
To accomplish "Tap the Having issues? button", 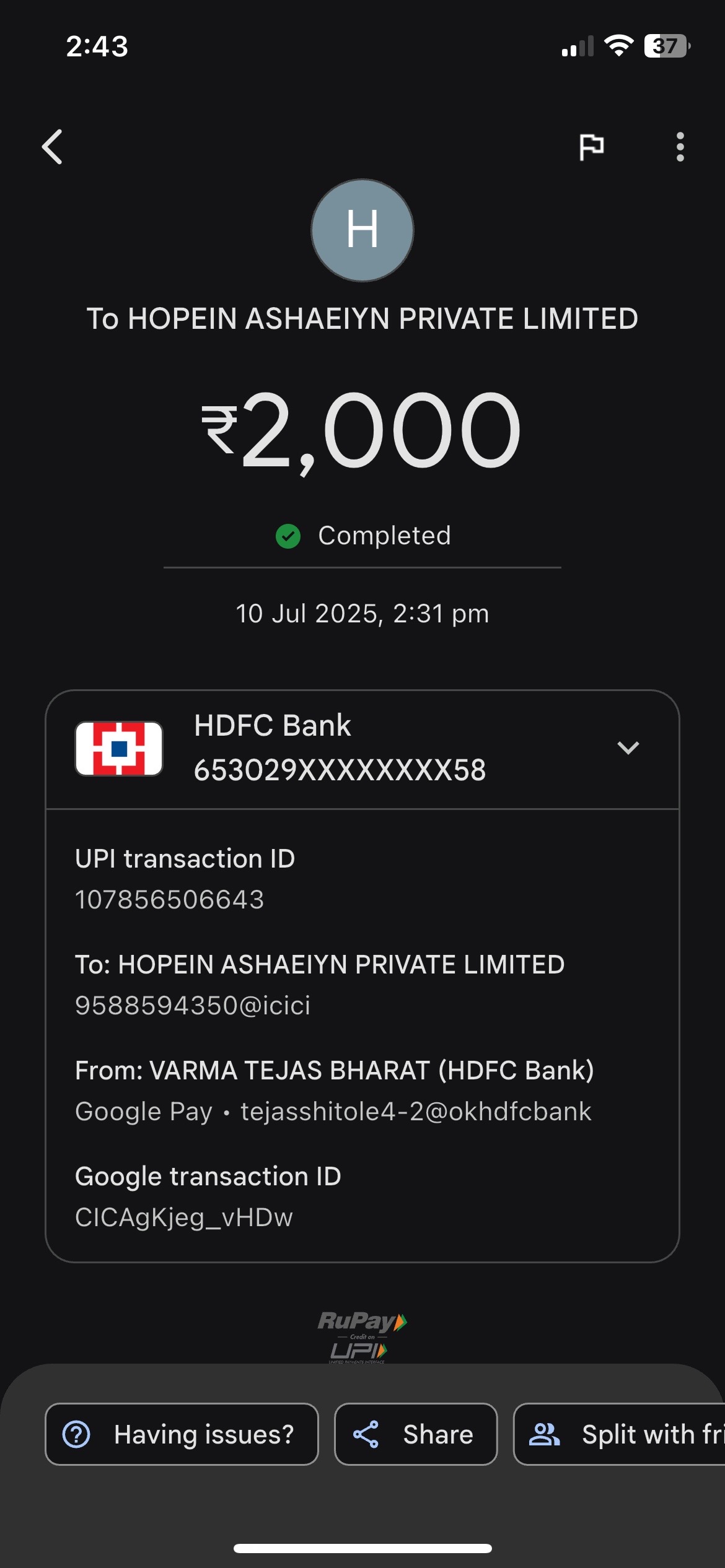I will click(182, 1434).
